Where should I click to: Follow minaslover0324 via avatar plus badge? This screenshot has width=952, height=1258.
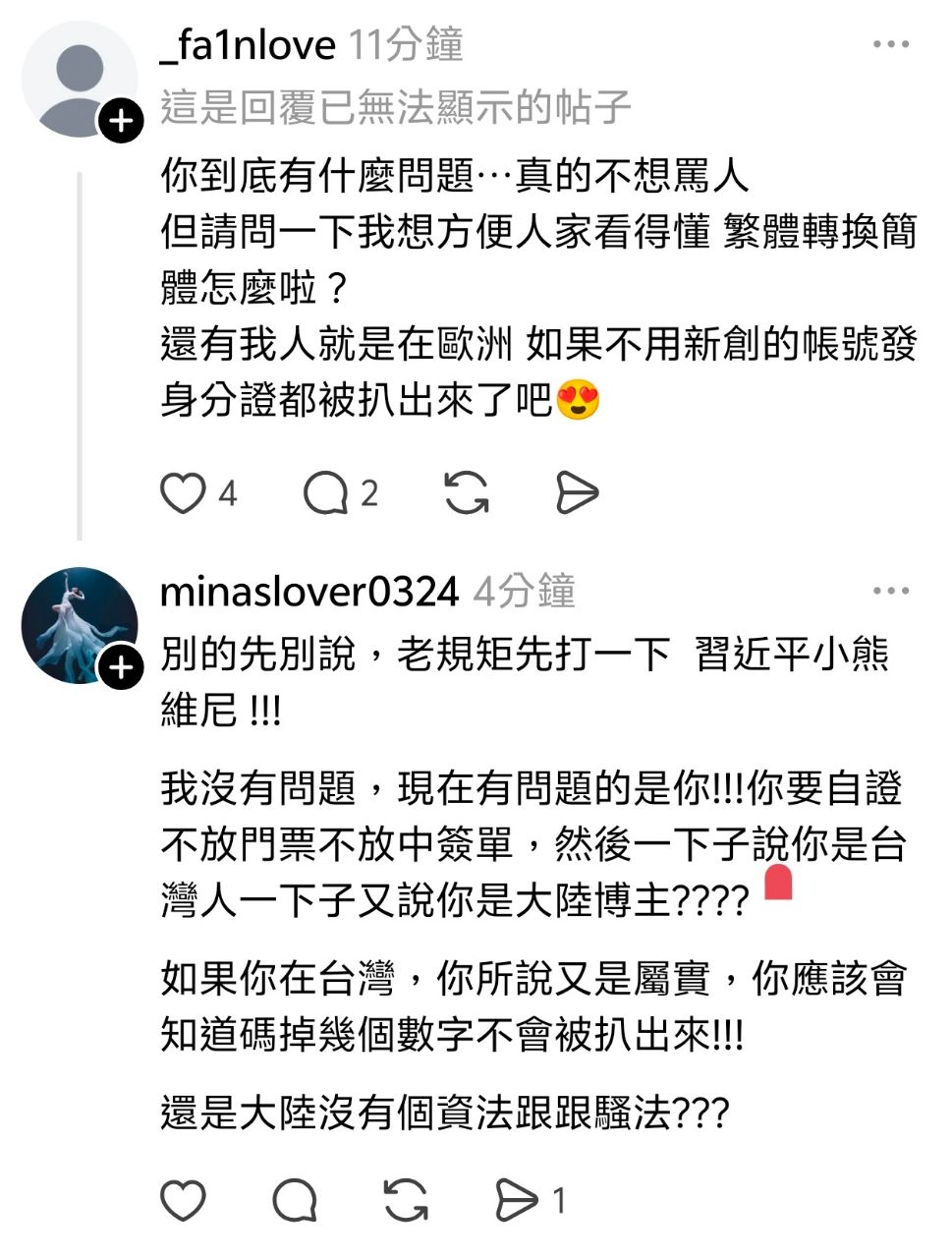tap(121, 668)
